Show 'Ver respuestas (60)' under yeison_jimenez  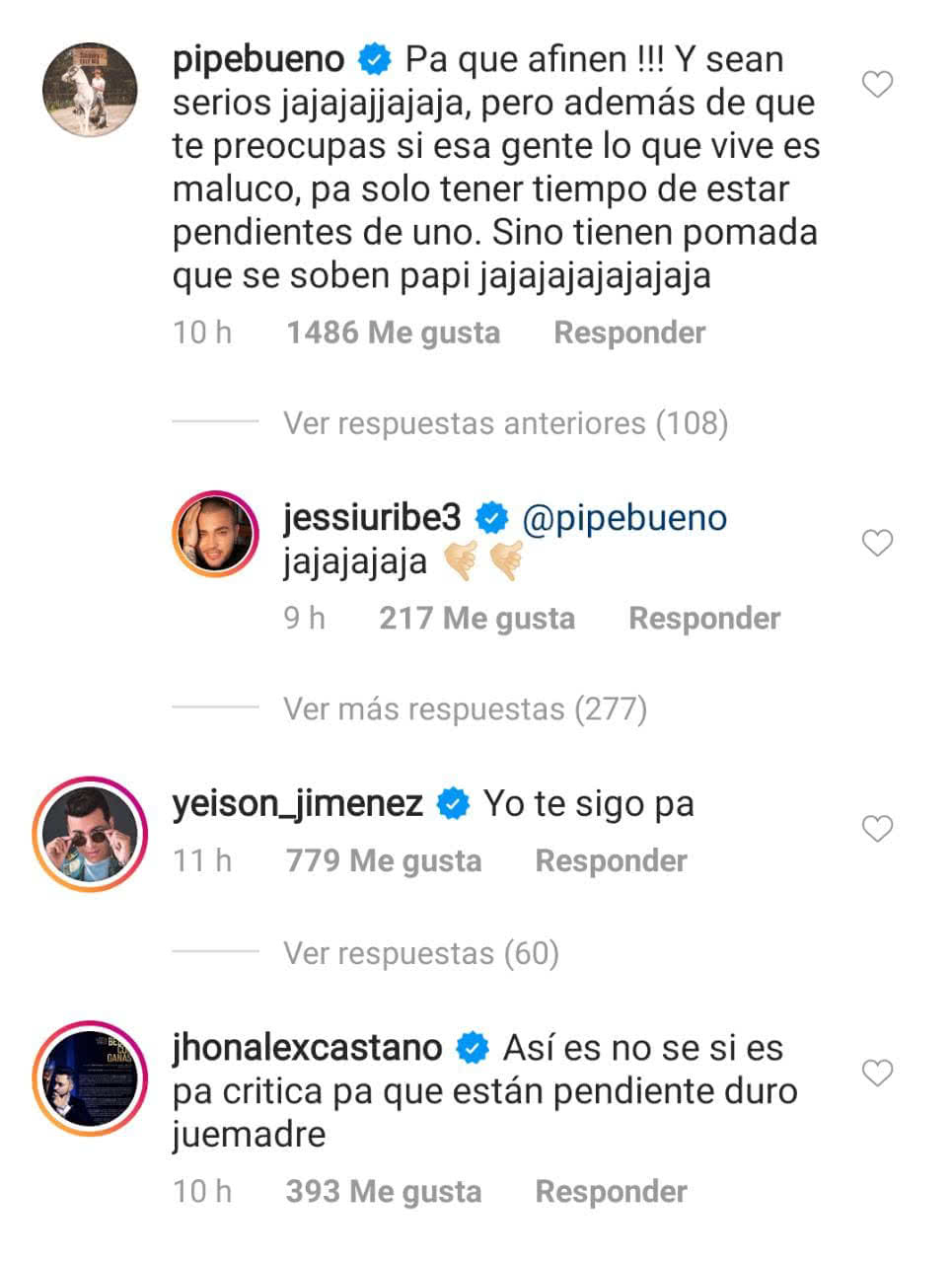pyautogui.click(x=421, y=954)
